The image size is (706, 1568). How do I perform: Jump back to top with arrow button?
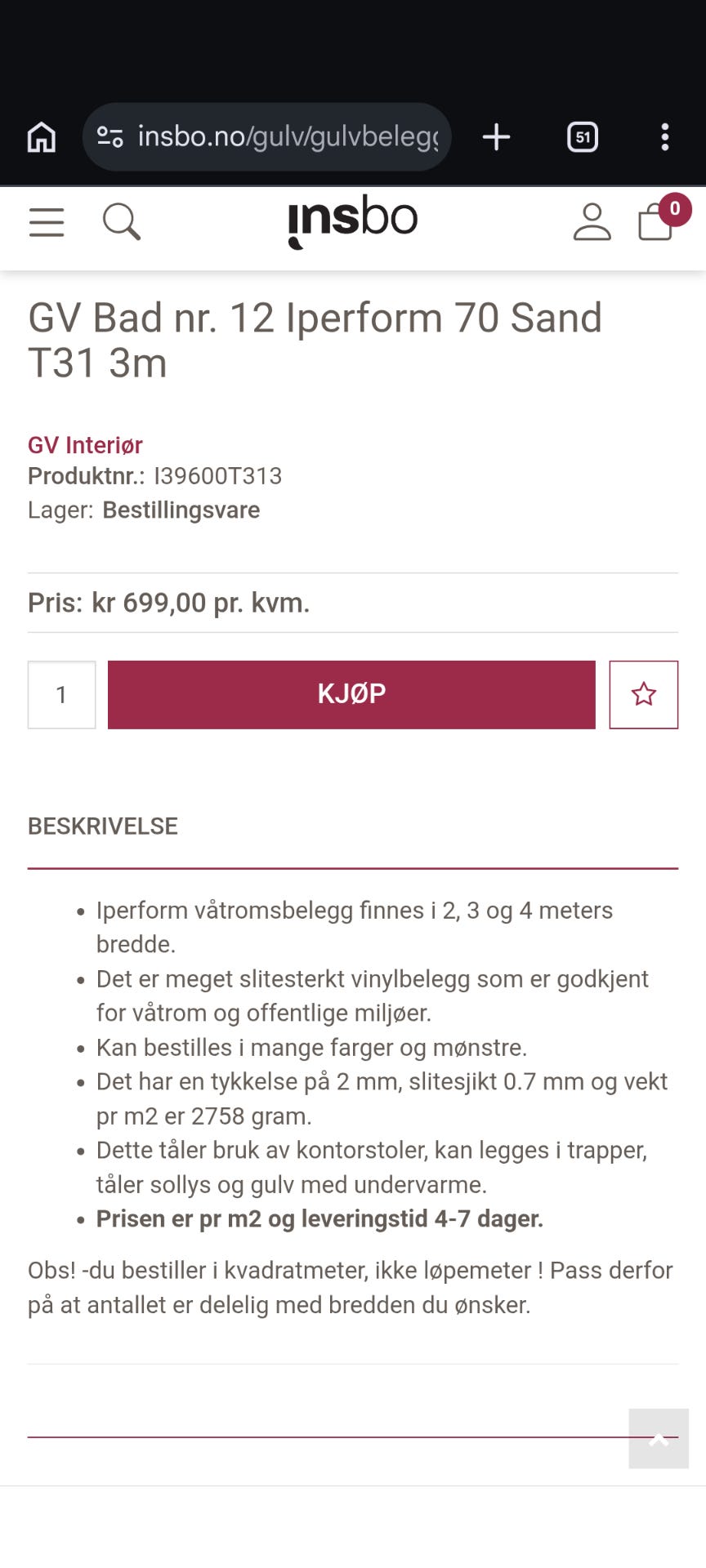[x=659, y=1438]
